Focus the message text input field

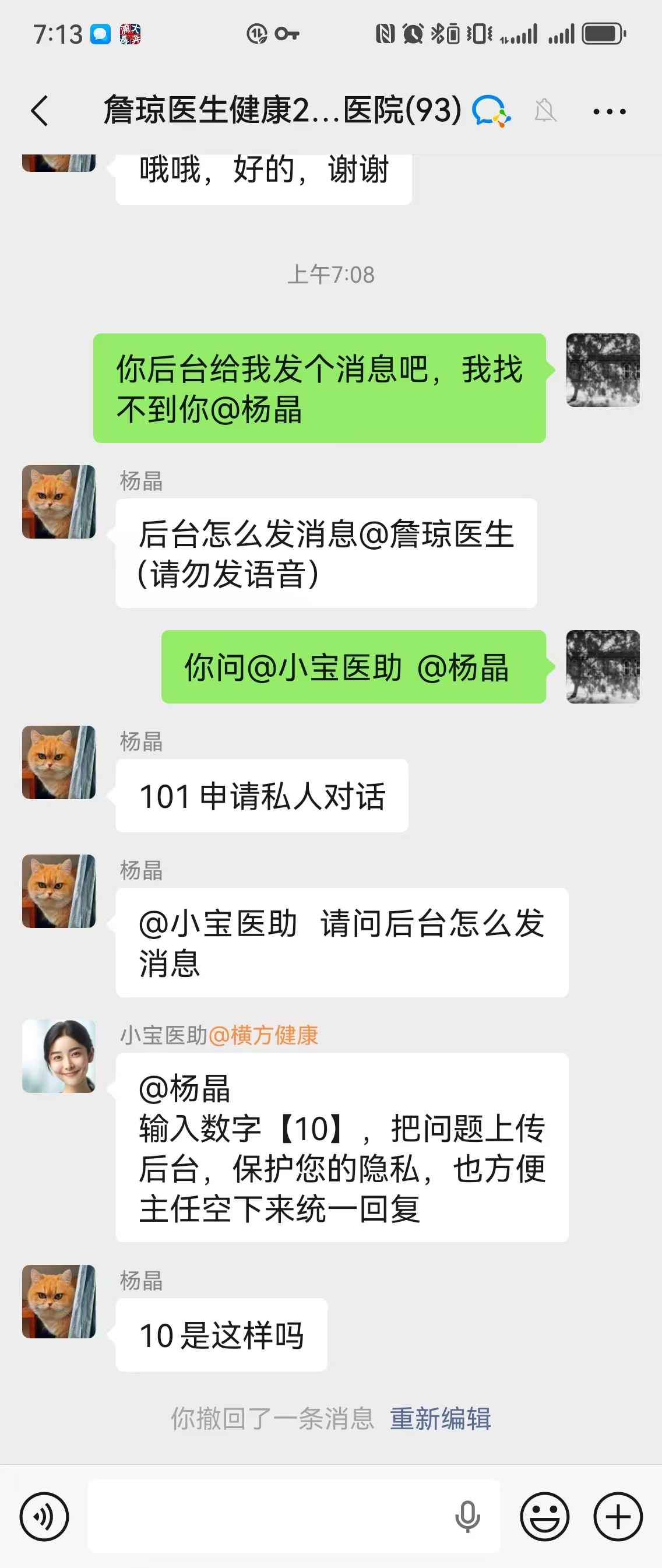pos(267,1516)
